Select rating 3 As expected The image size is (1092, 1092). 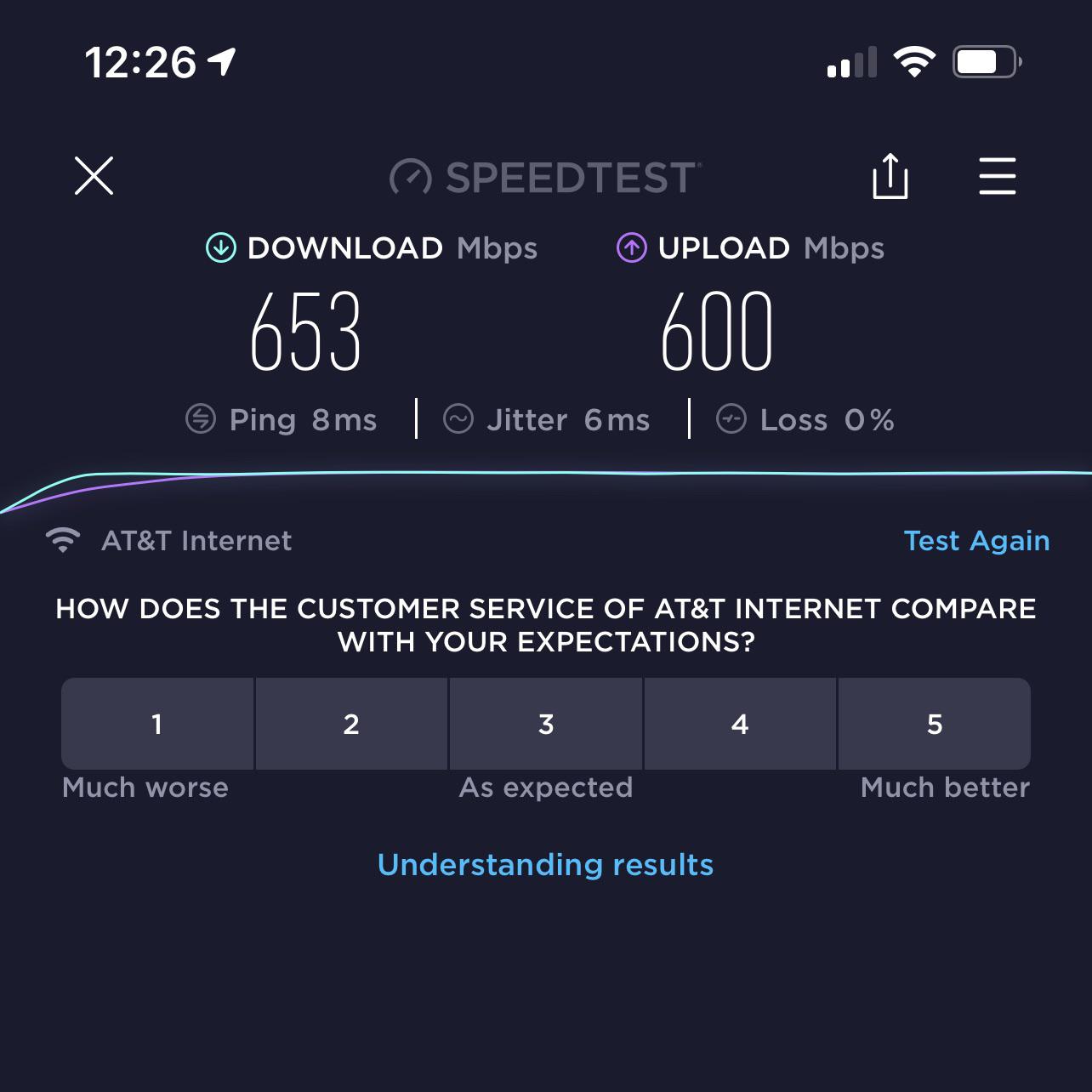(x=546, y=724)
